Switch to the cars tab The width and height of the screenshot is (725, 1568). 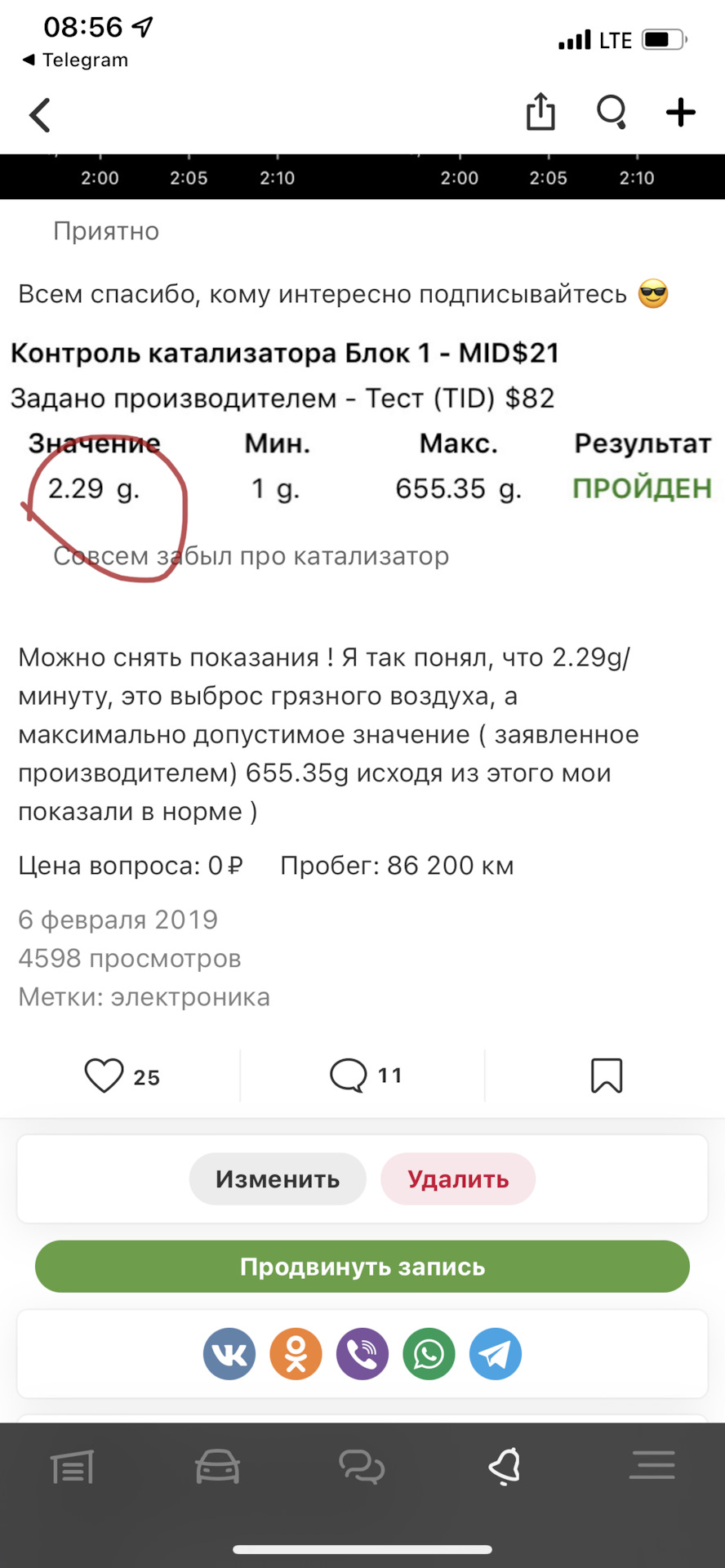[217, 1468]
